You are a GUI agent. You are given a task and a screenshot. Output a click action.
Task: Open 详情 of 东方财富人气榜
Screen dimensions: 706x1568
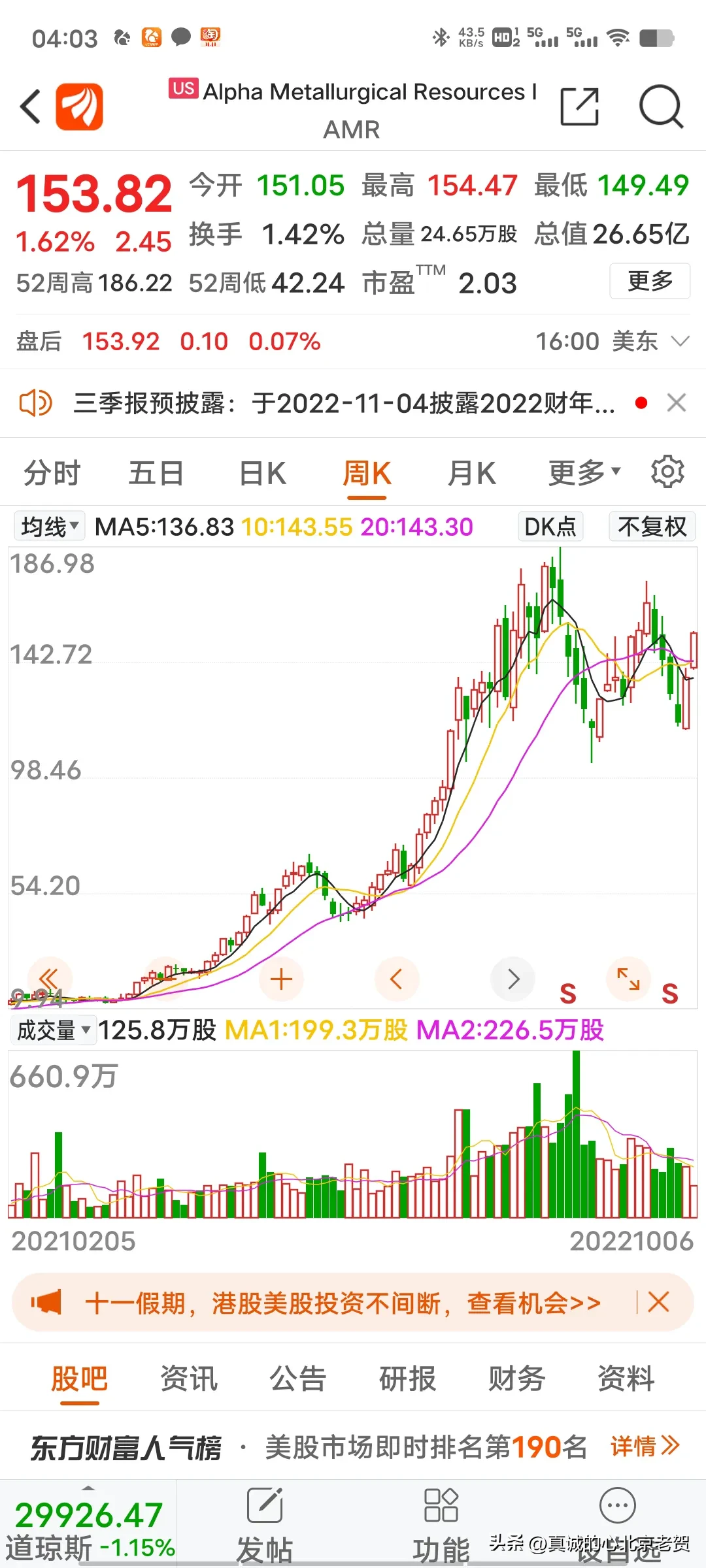click(645, 1446)
